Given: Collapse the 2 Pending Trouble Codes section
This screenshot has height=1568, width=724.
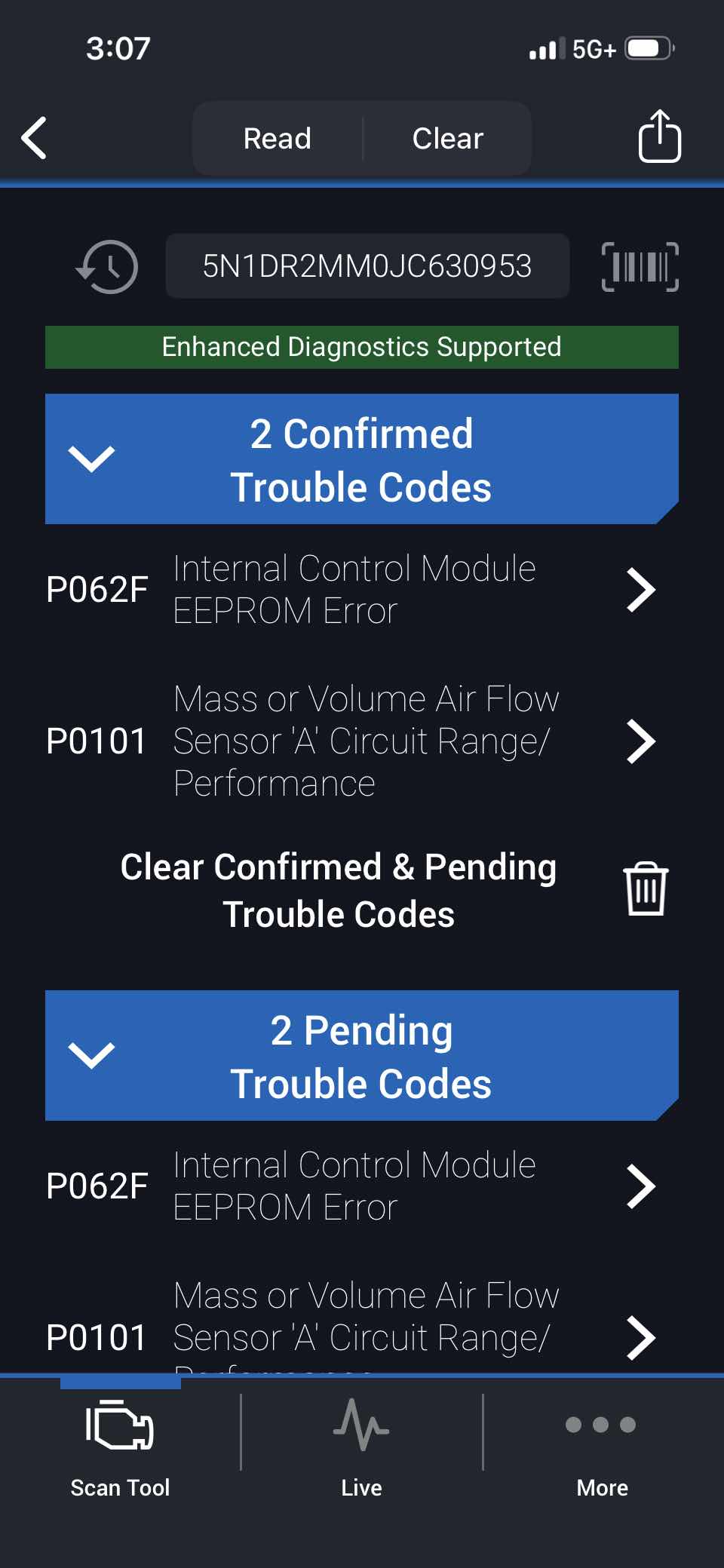Looking at the screenshot, I should pyautogui.click(x=92, y=1055).
